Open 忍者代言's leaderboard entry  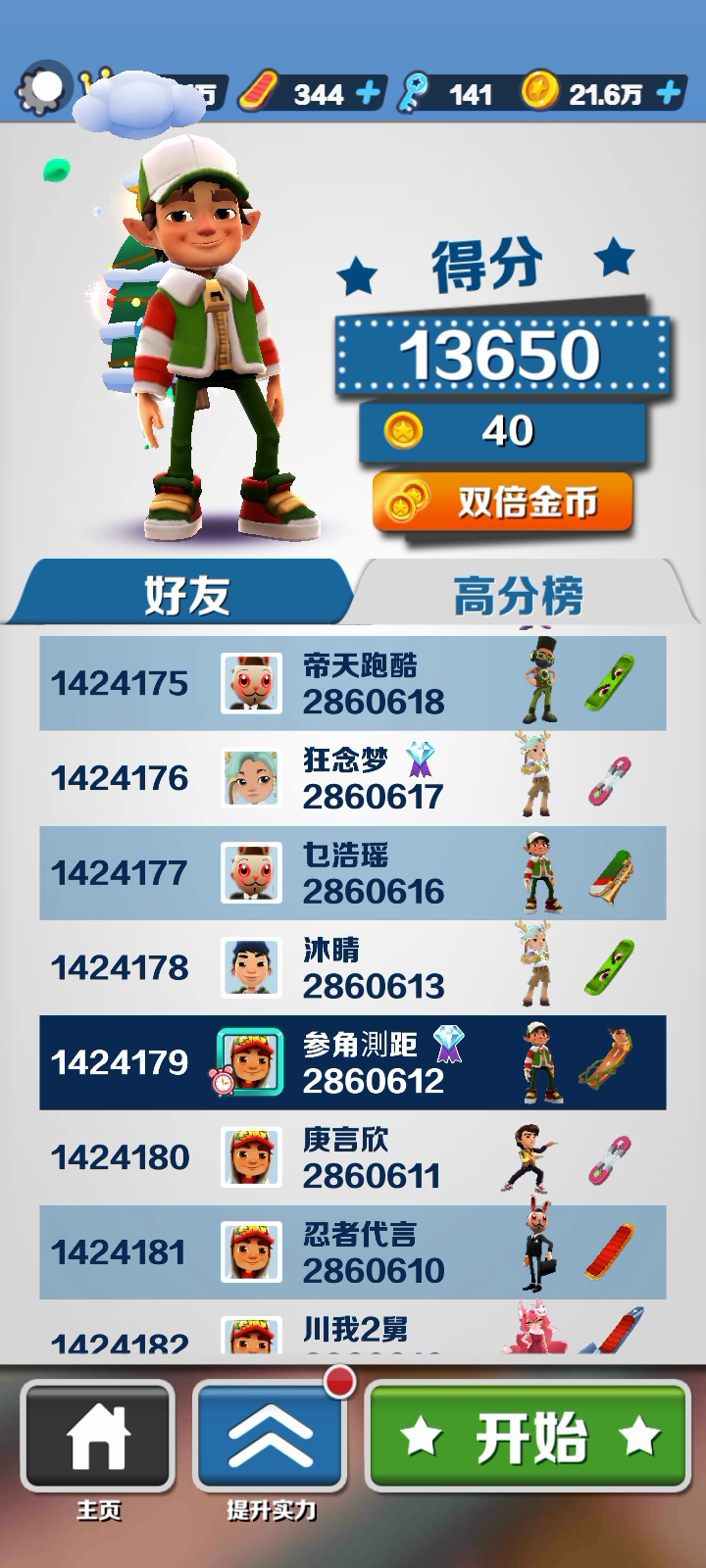353,1252
